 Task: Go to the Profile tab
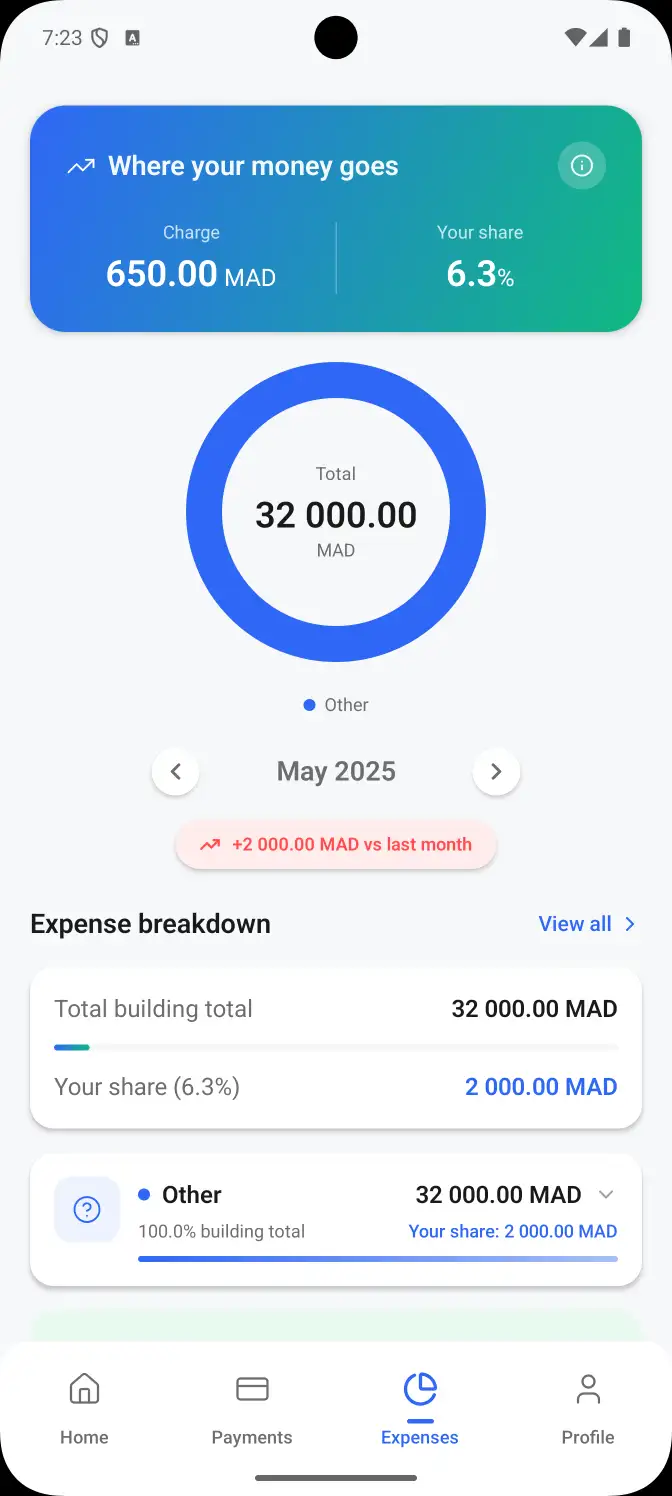click(x=588, y=1409)
